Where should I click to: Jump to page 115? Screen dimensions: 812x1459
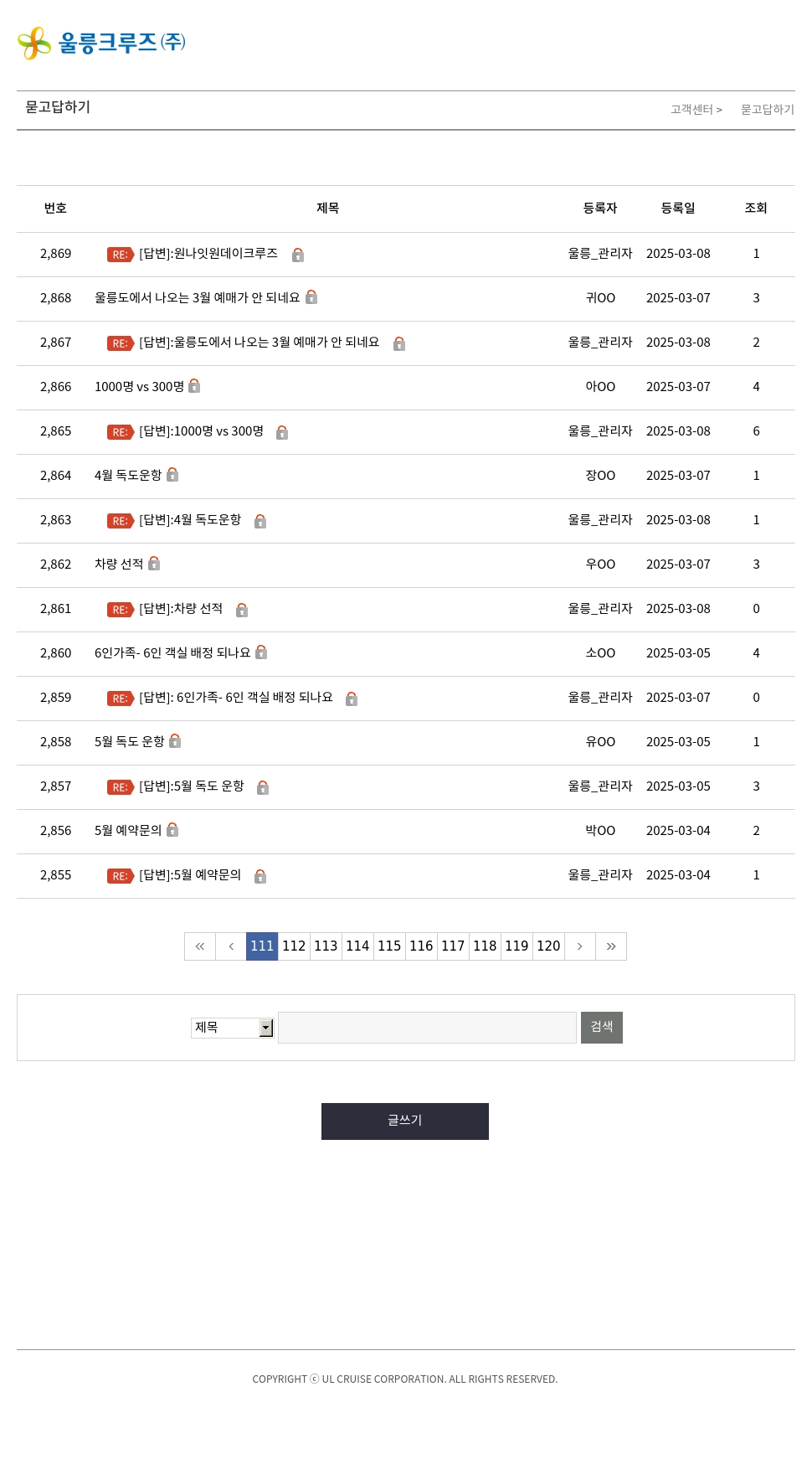pyautogui.click(x=389, y=946)
